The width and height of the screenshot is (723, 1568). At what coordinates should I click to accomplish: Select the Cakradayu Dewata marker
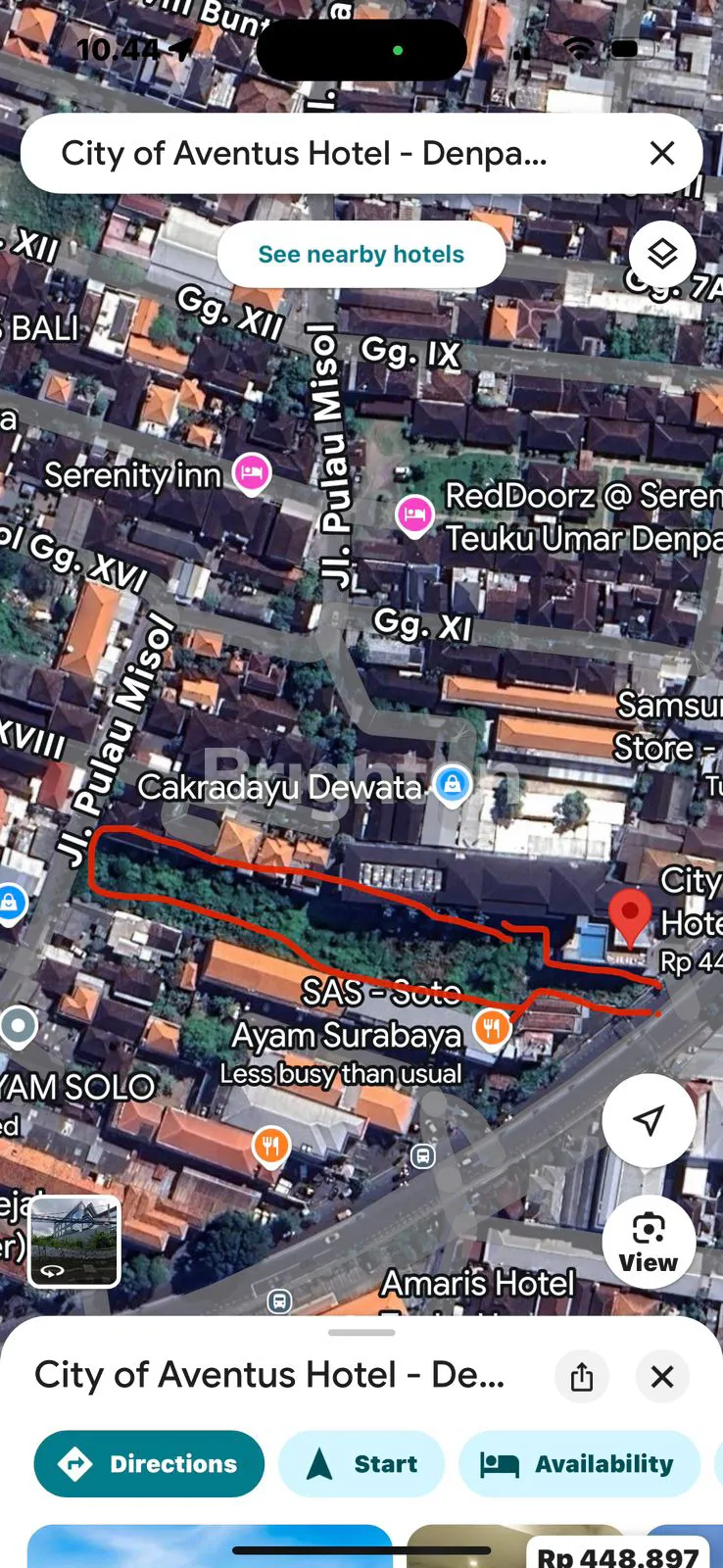pos(452,784)
